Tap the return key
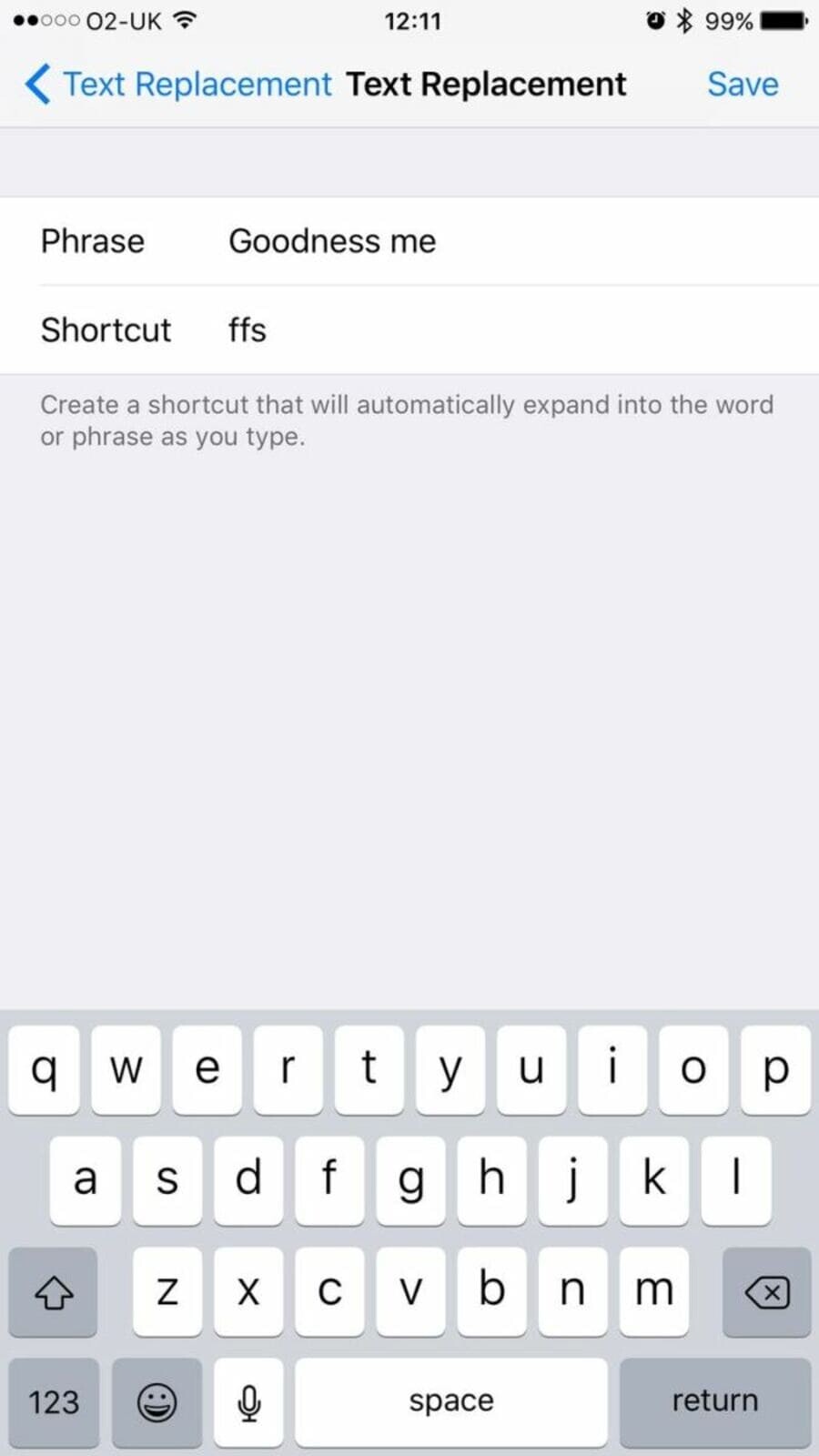 point(714,1401)
